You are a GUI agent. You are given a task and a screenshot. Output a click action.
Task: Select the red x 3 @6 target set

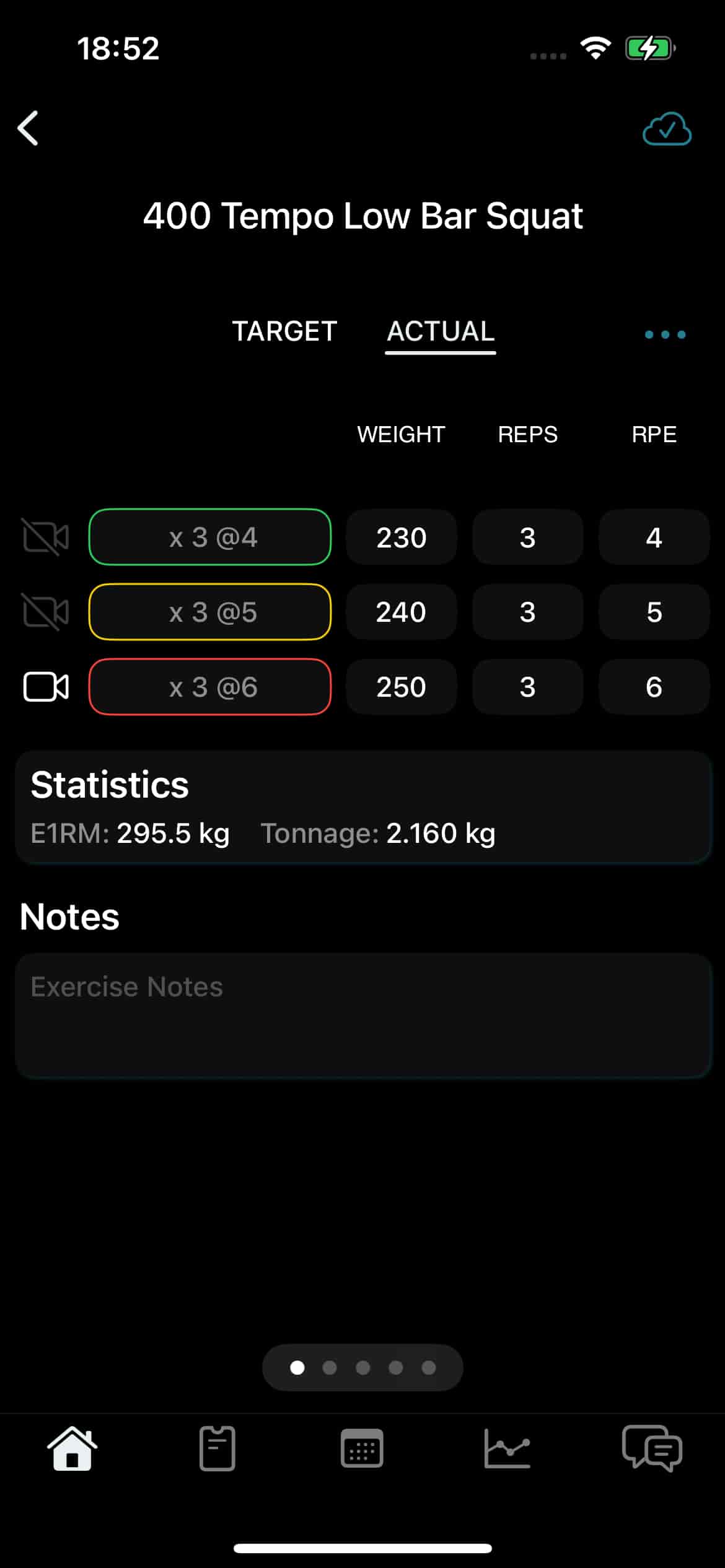click(x=210, y=687)
